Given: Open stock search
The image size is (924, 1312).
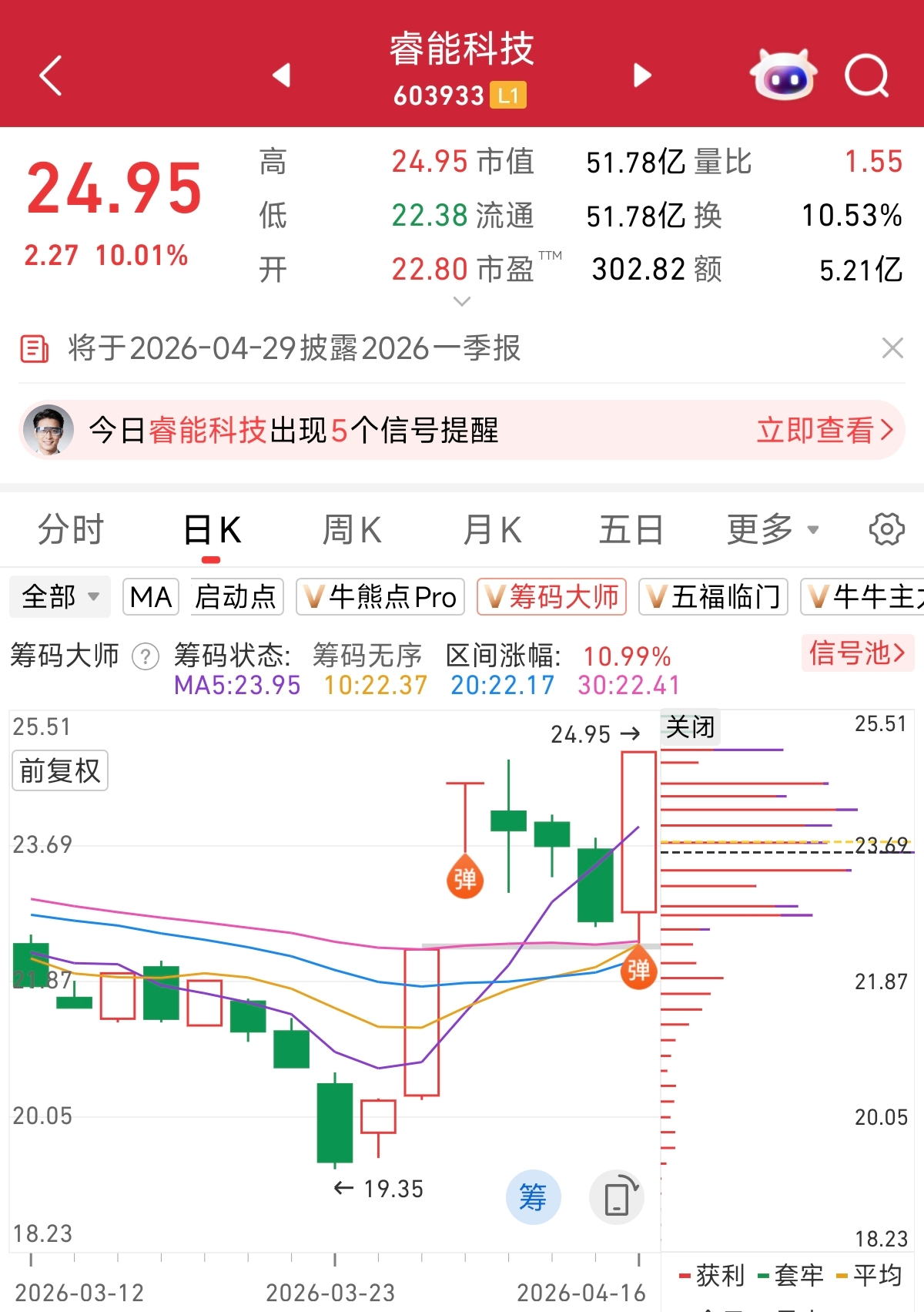Looking at the screenshot, I should pos(866,75).
